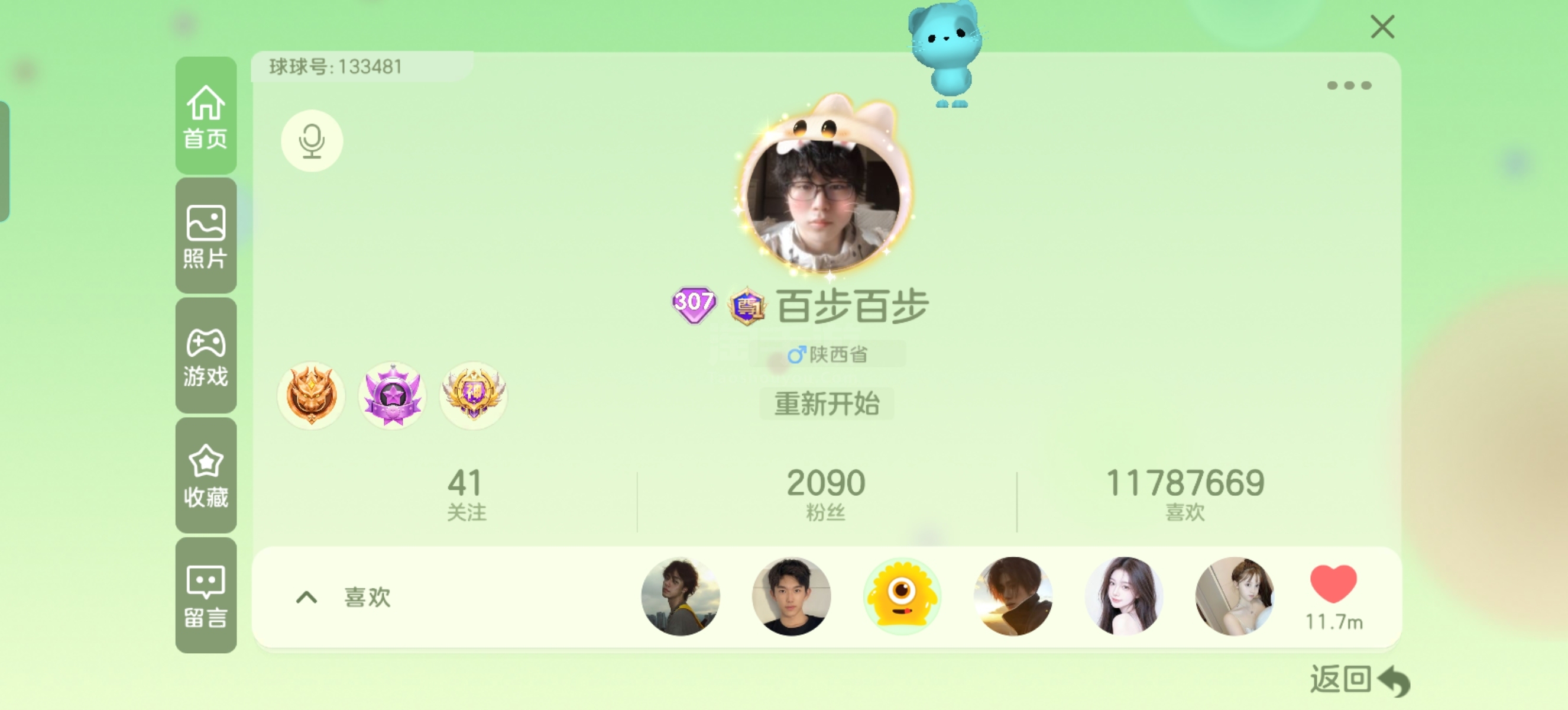Switch to the 游戏 tab
The width and height of the screenshot is (1568, 710).
[x=206, y=356]
